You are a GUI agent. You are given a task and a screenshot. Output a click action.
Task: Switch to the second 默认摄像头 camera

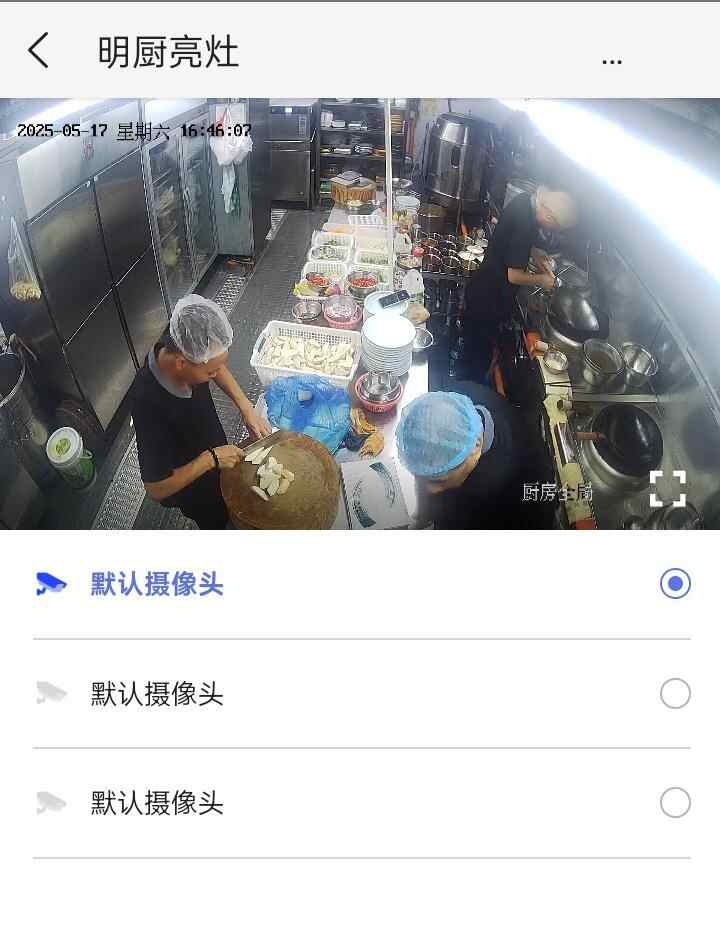(x=675, y=694)
